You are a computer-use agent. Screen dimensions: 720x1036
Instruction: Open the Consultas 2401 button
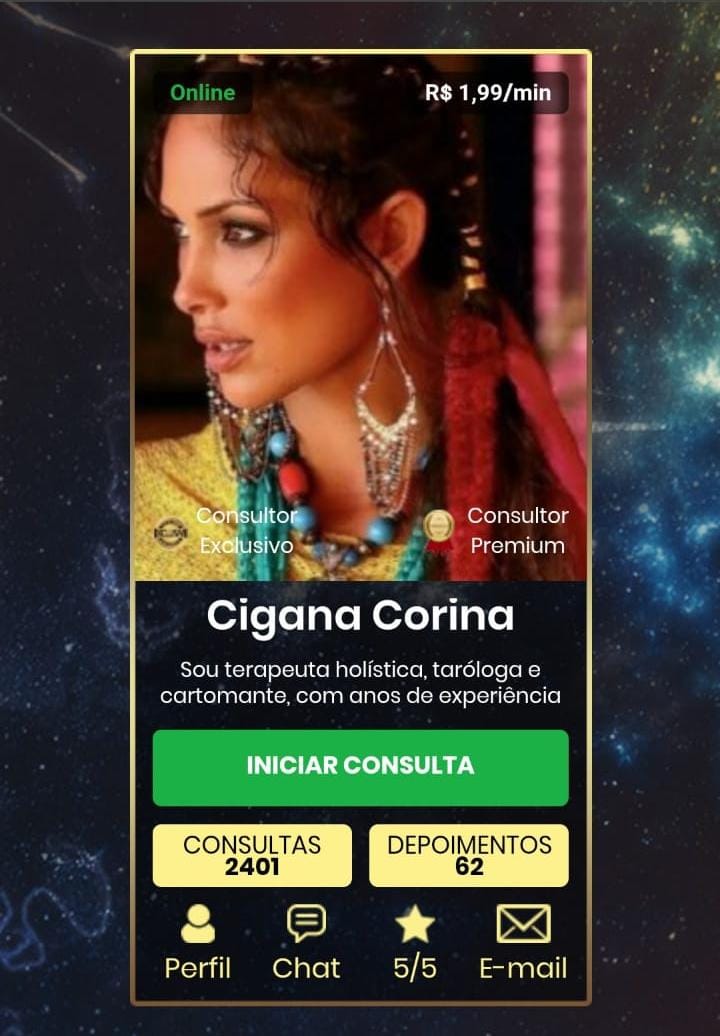click(252, 855)
